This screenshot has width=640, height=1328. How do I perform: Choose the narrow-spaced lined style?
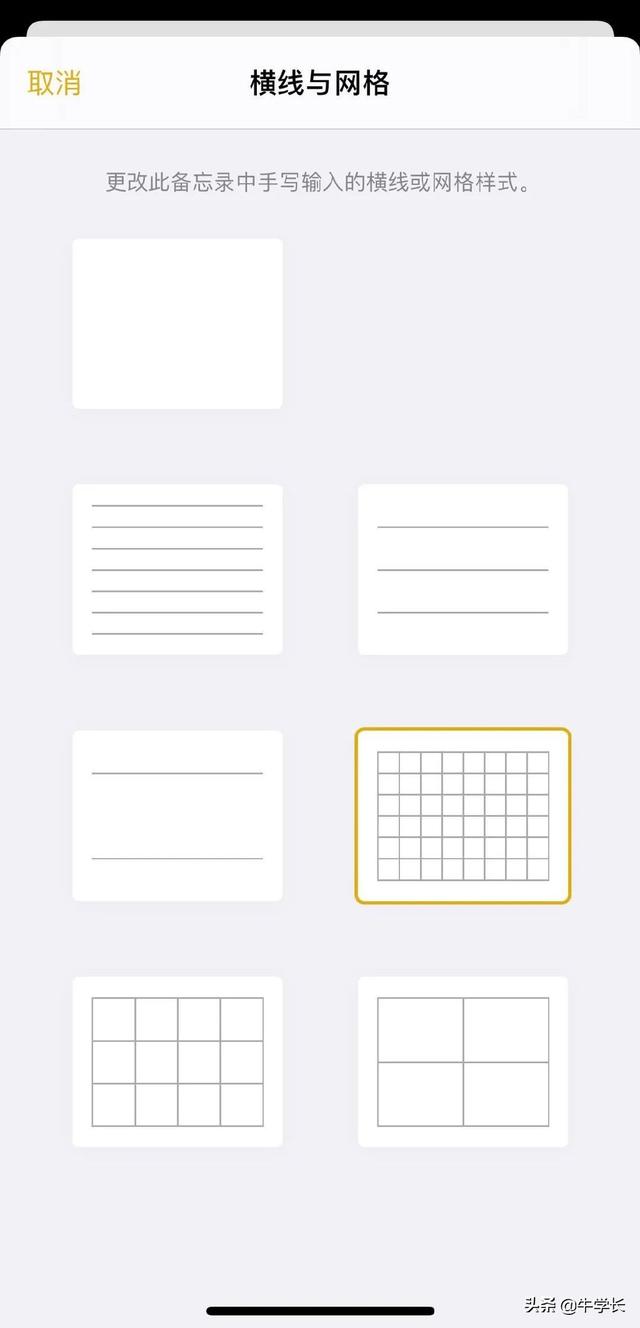pyautogui.click(x=177, y=569)
